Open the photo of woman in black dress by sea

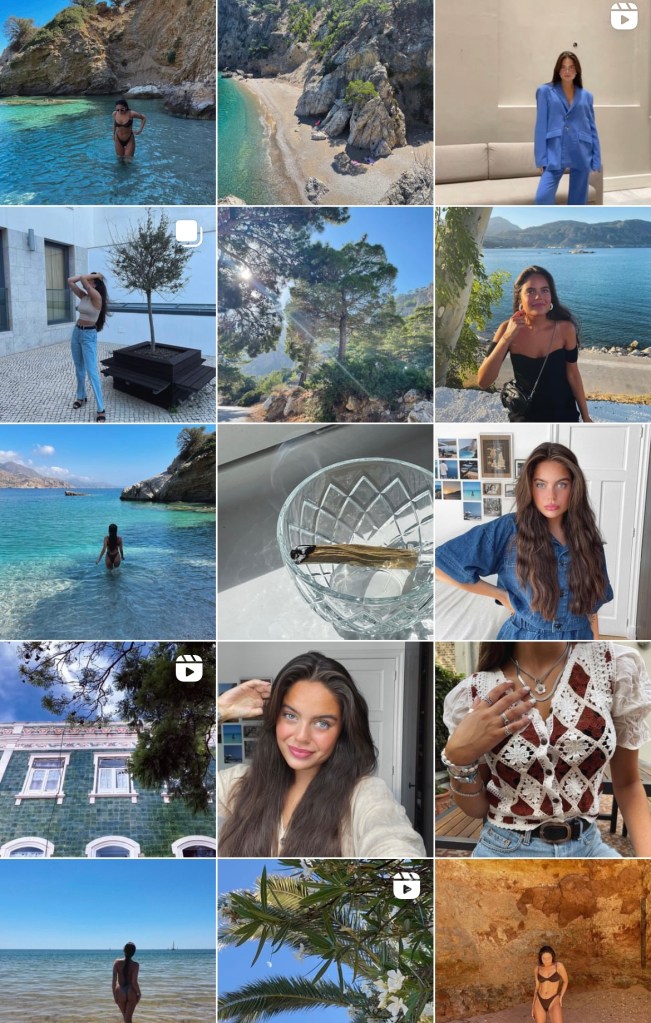tap(543, 314)
